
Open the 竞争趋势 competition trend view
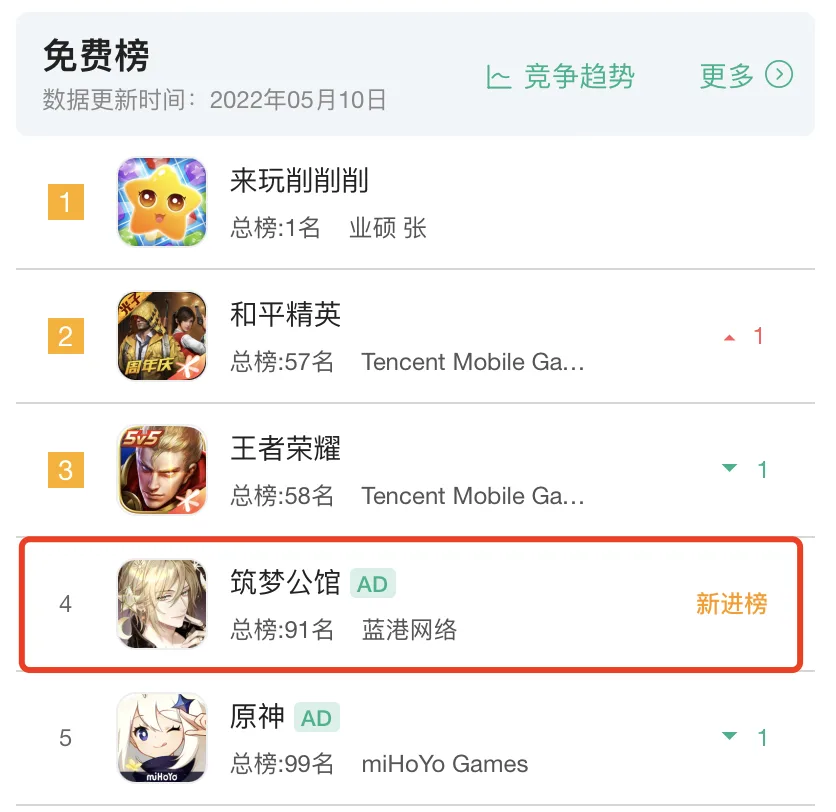click(x=561, y=77)
